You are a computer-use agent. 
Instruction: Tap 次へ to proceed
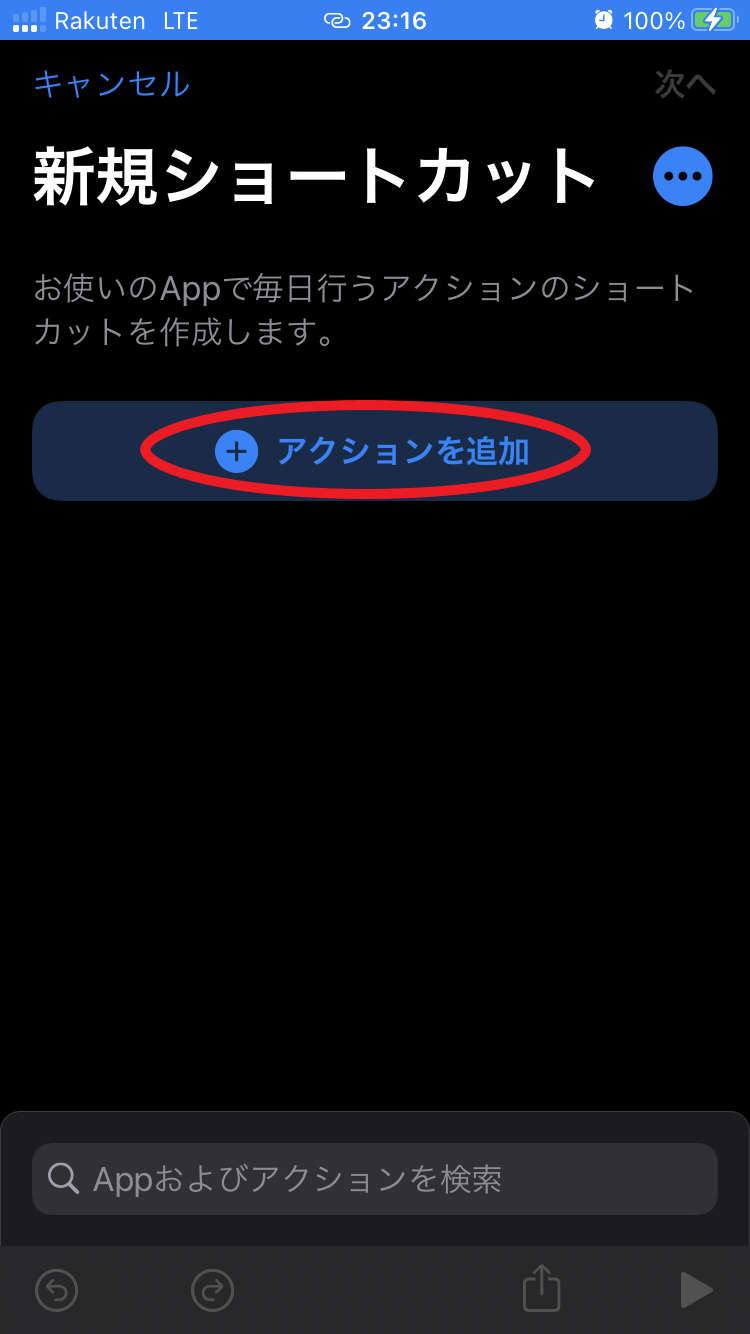685,85
